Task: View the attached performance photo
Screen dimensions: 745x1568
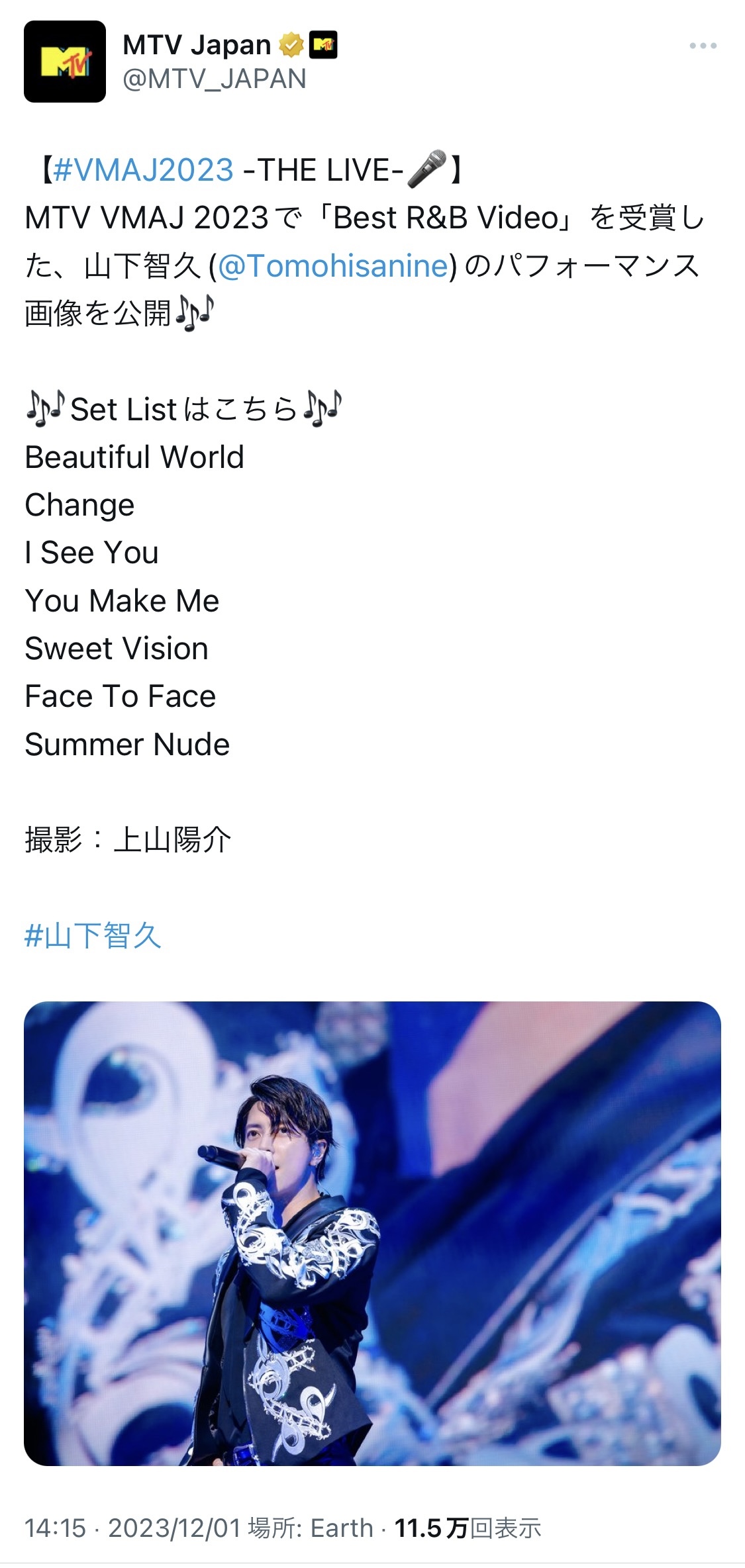Action: pos(372,1233)
